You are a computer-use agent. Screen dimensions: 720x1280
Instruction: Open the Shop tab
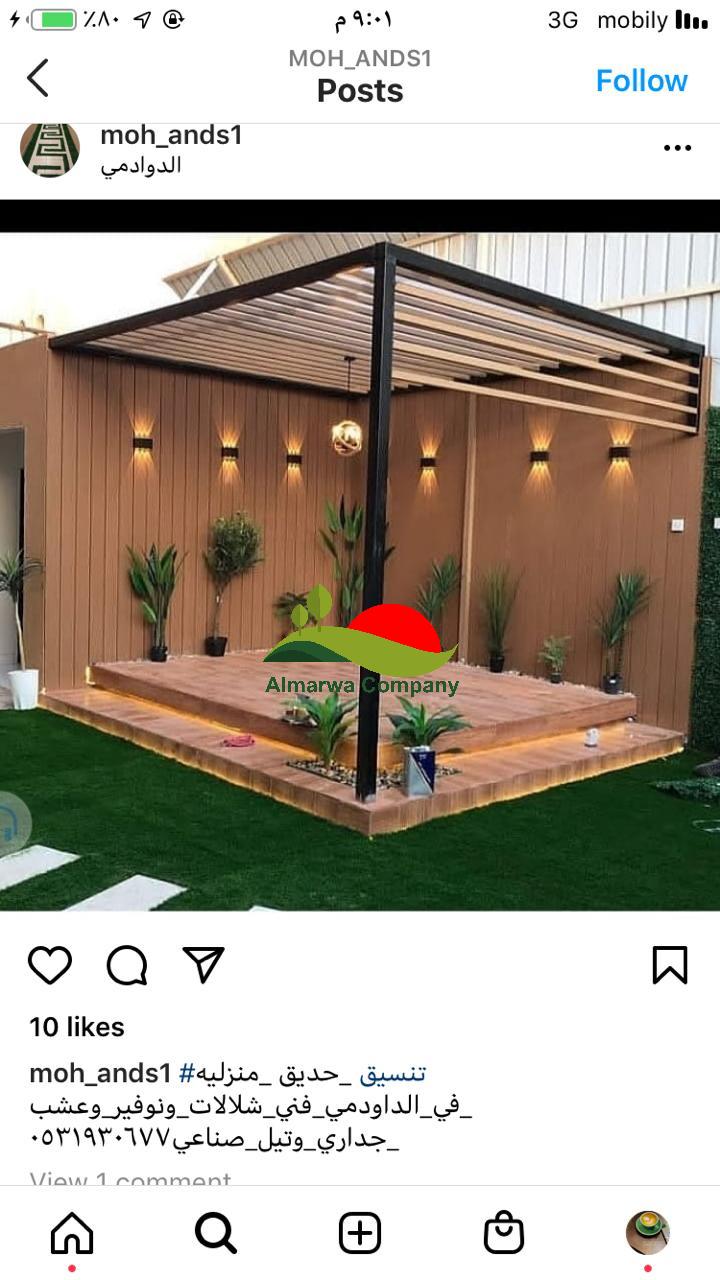click(x=504, y=1233)
